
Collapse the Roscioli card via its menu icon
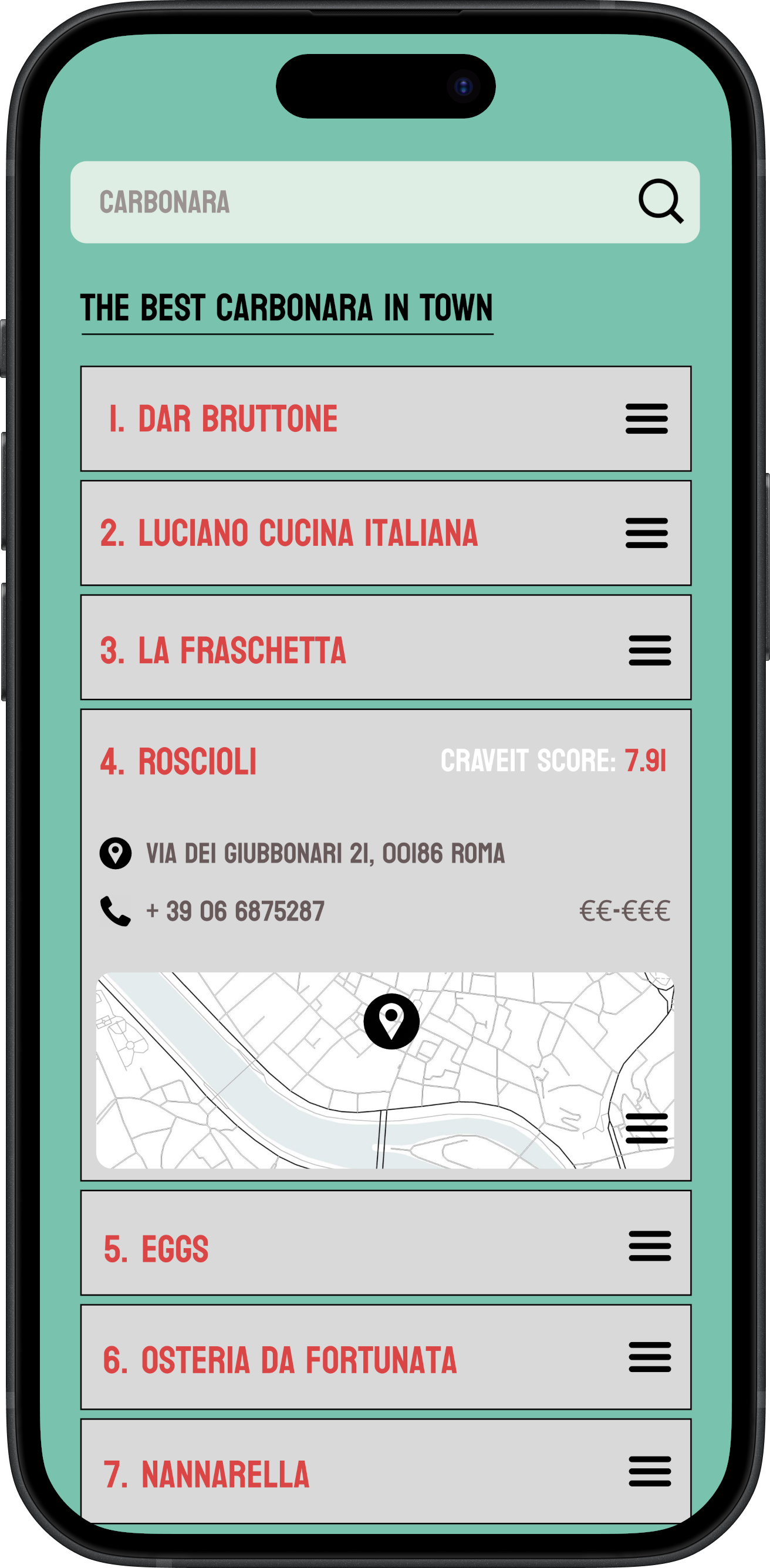coord(646,1128)
